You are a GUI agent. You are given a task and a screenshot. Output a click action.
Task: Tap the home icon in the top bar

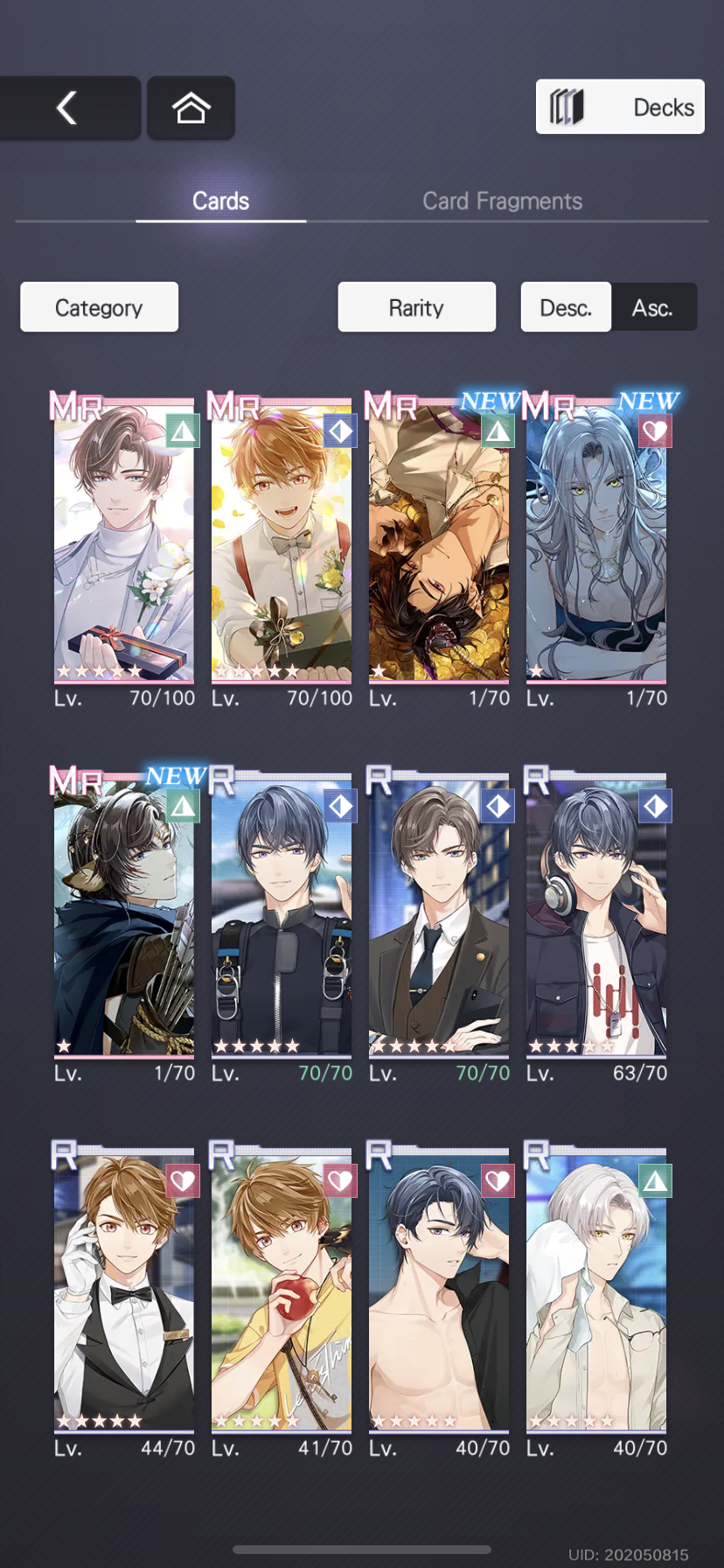click(191, 107)
